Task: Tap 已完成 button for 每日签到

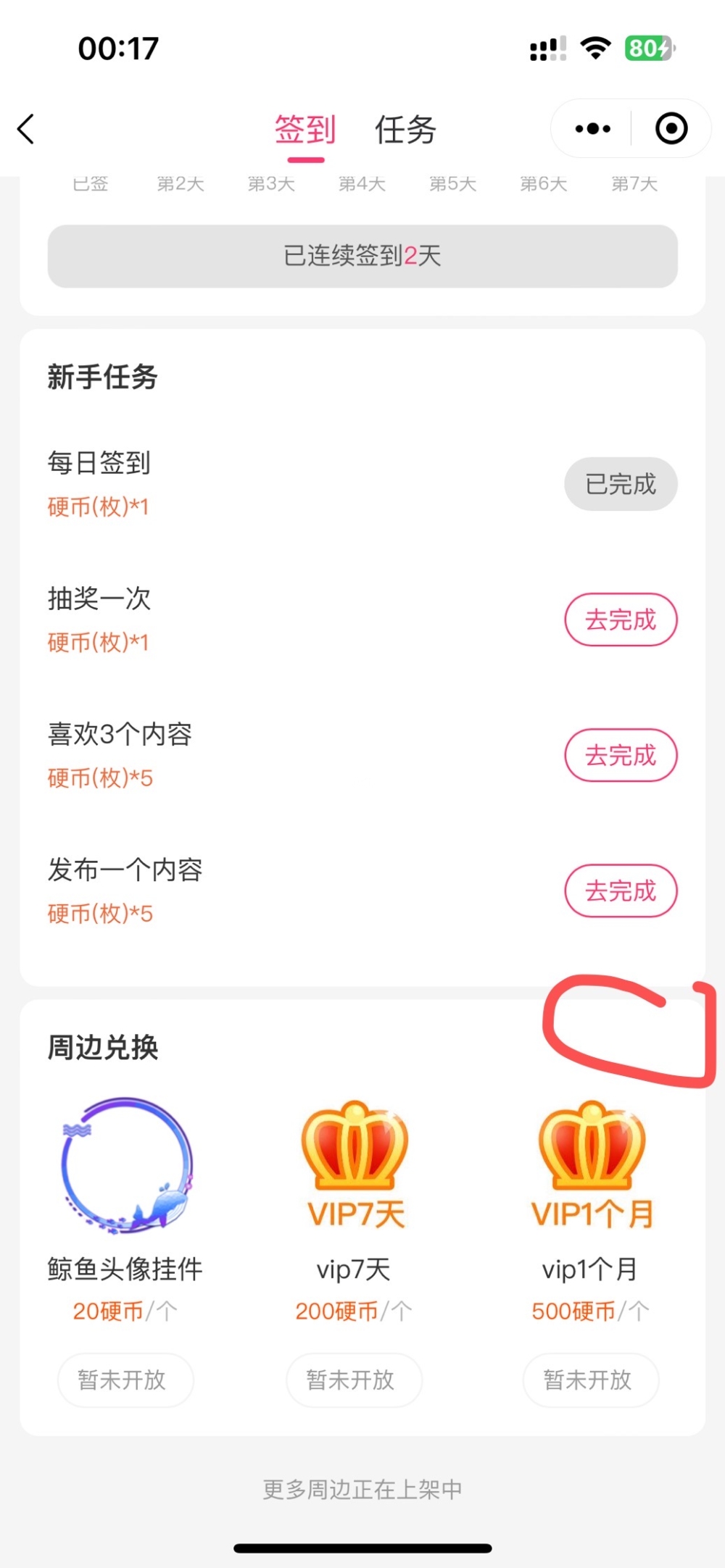Action: coord(621,484)
